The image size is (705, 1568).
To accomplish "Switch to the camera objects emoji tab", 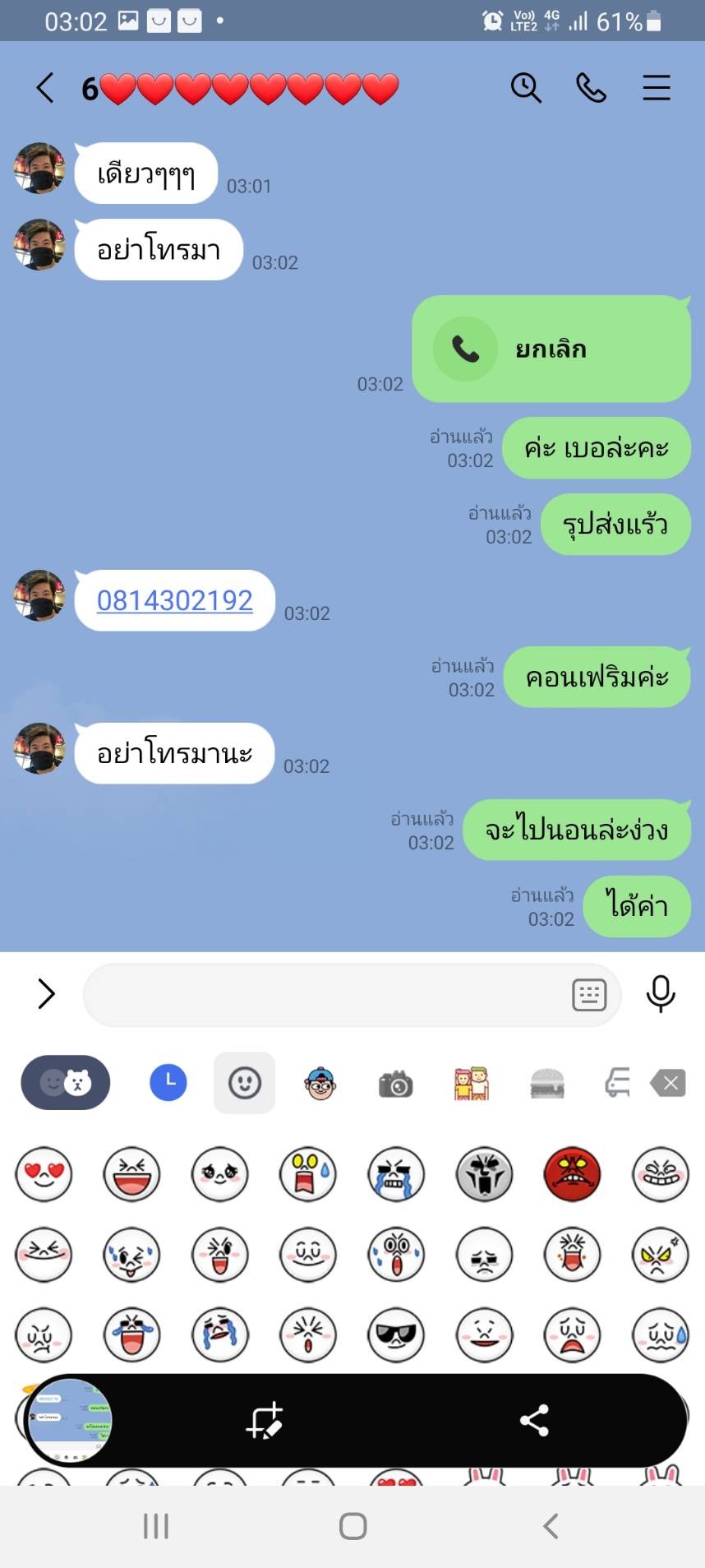I will (396, 1084).
